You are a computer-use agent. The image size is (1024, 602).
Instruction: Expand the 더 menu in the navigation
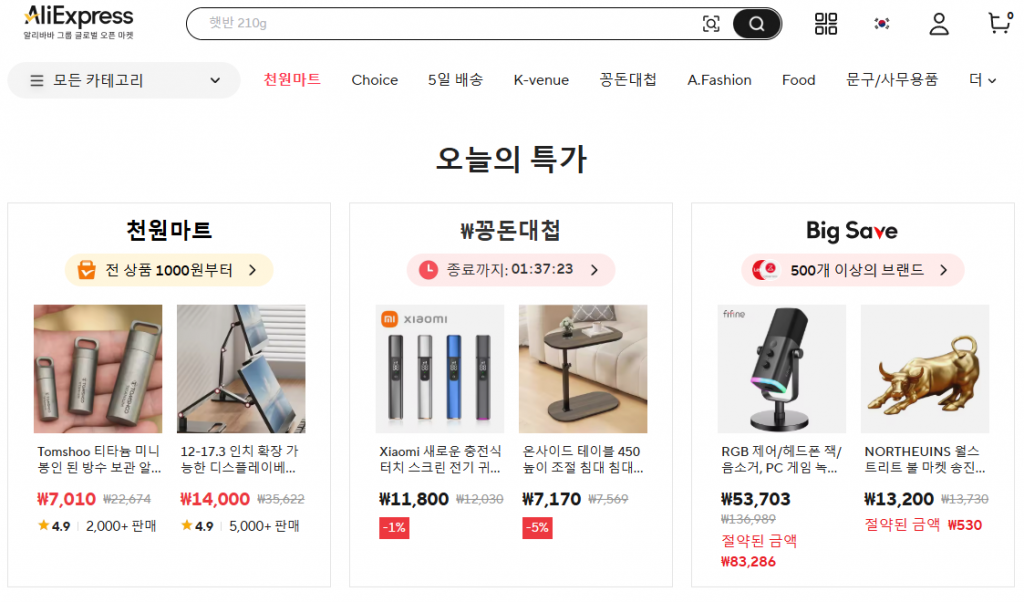[x=982, y=80]
